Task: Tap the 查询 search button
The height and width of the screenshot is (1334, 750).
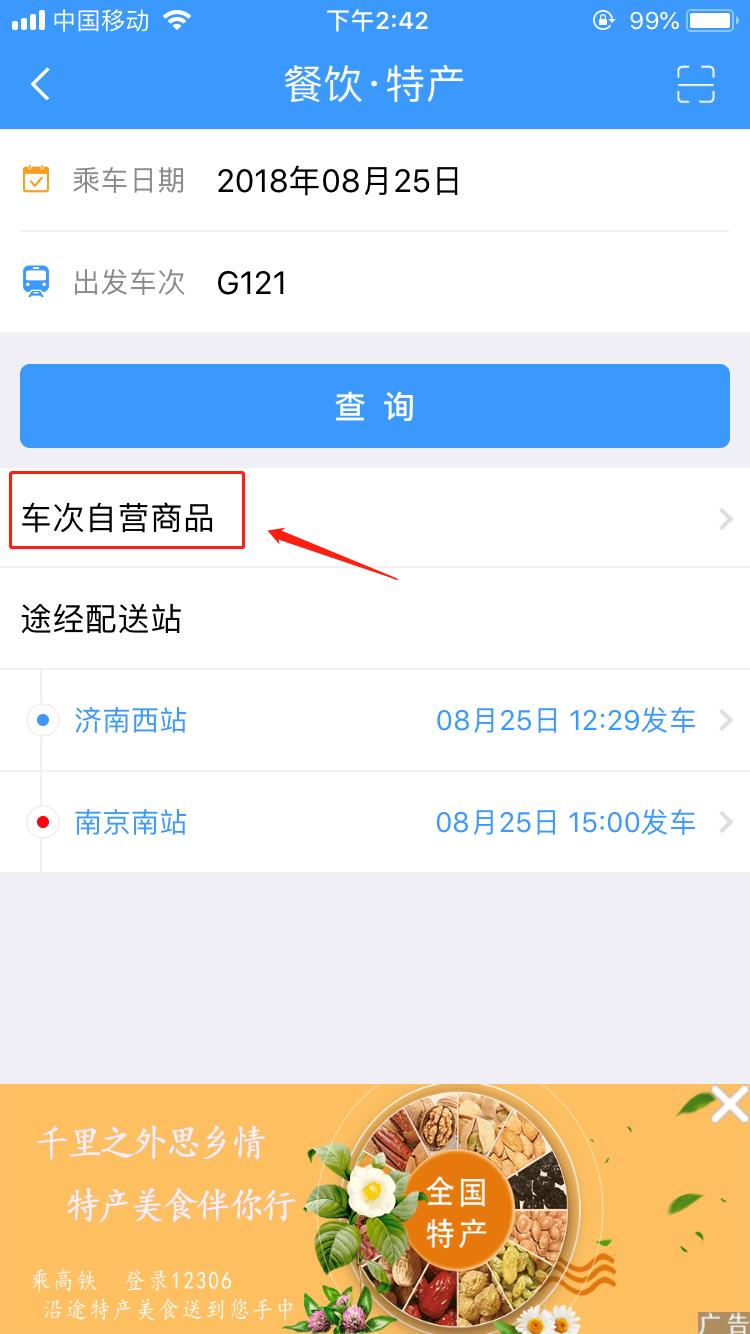Action: 375,406
